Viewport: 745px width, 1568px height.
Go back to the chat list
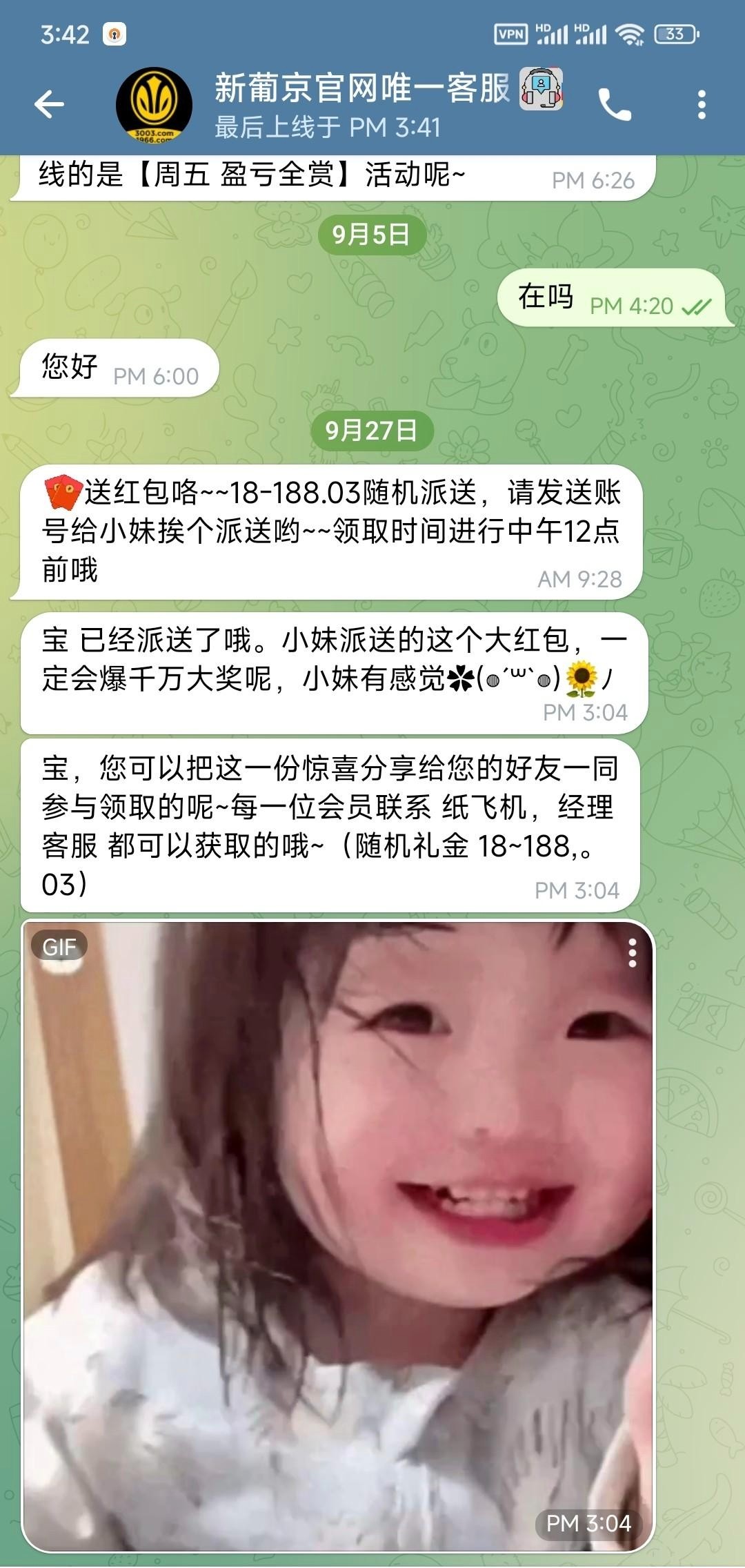click(x=49, y=105)
